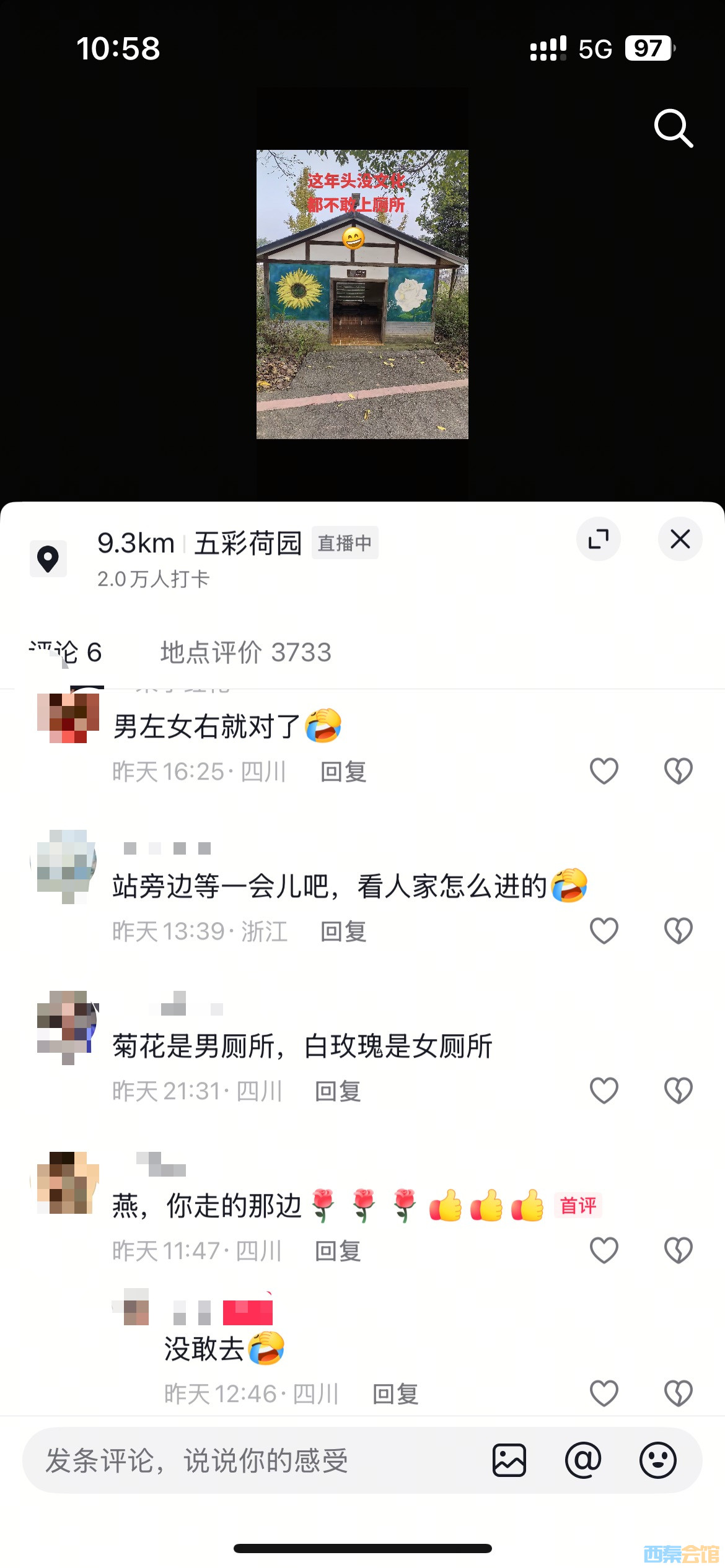Screen dimensions: 725x1568
Task: Open the search magnifier icon
Action: point(673,128)
